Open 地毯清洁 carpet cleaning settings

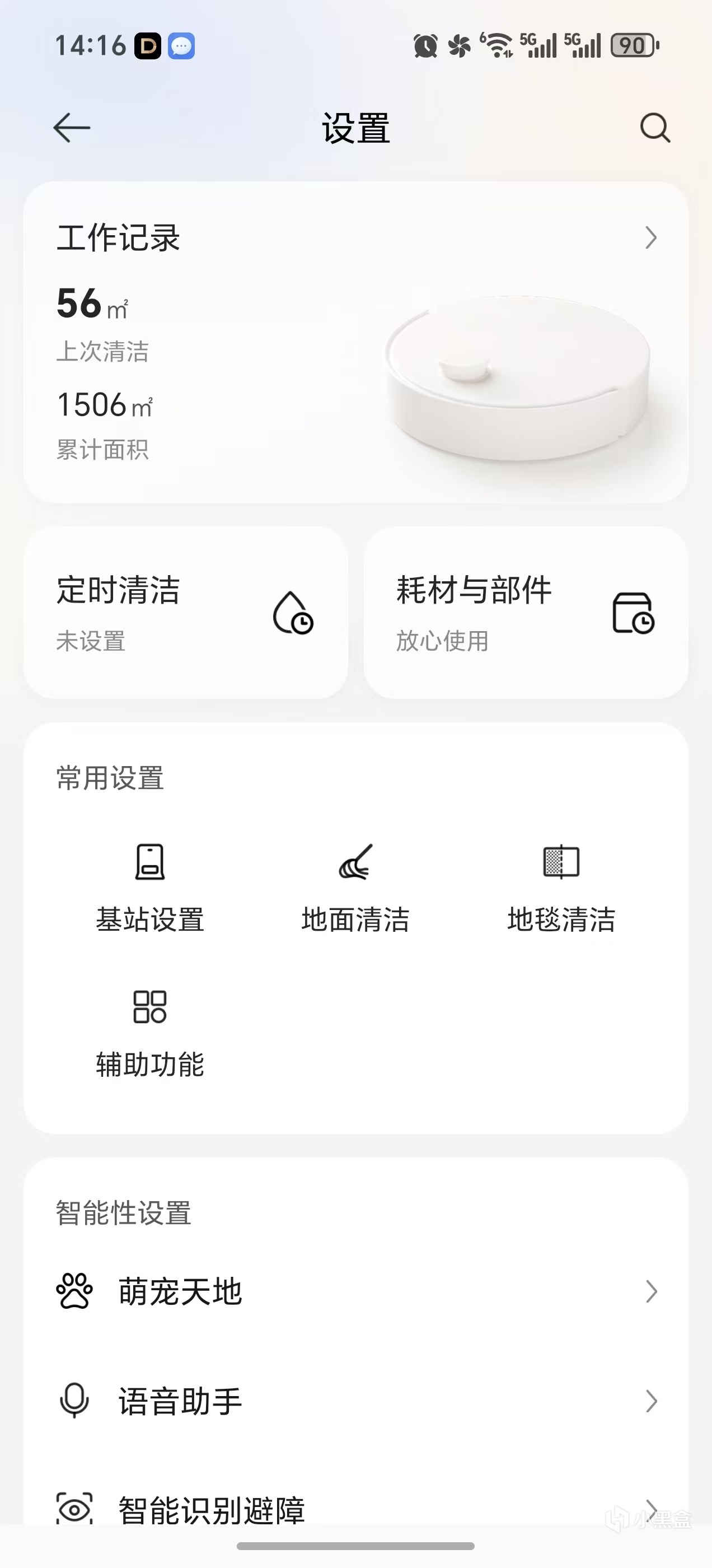tap(561, 888)
